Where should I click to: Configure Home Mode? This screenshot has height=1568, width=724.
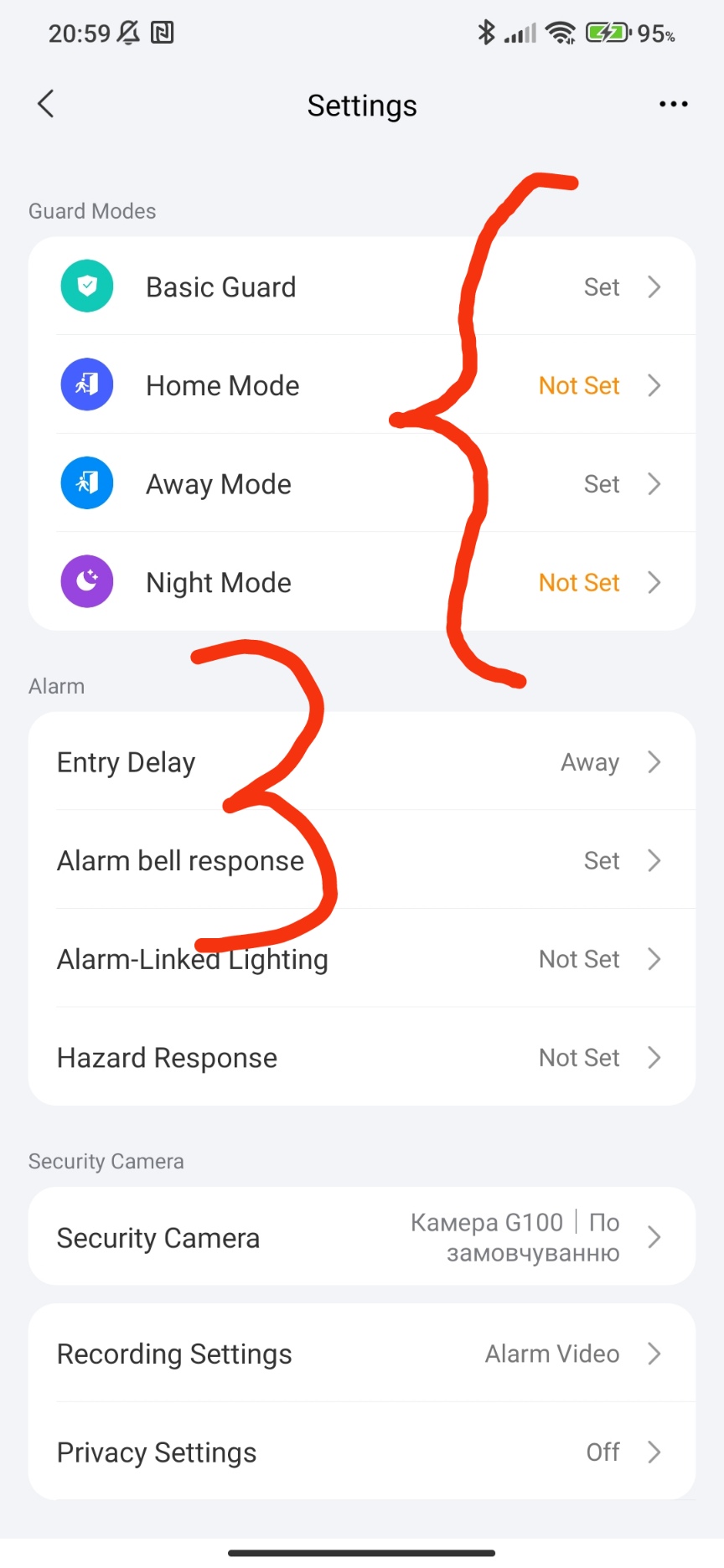tap(362, 385)
